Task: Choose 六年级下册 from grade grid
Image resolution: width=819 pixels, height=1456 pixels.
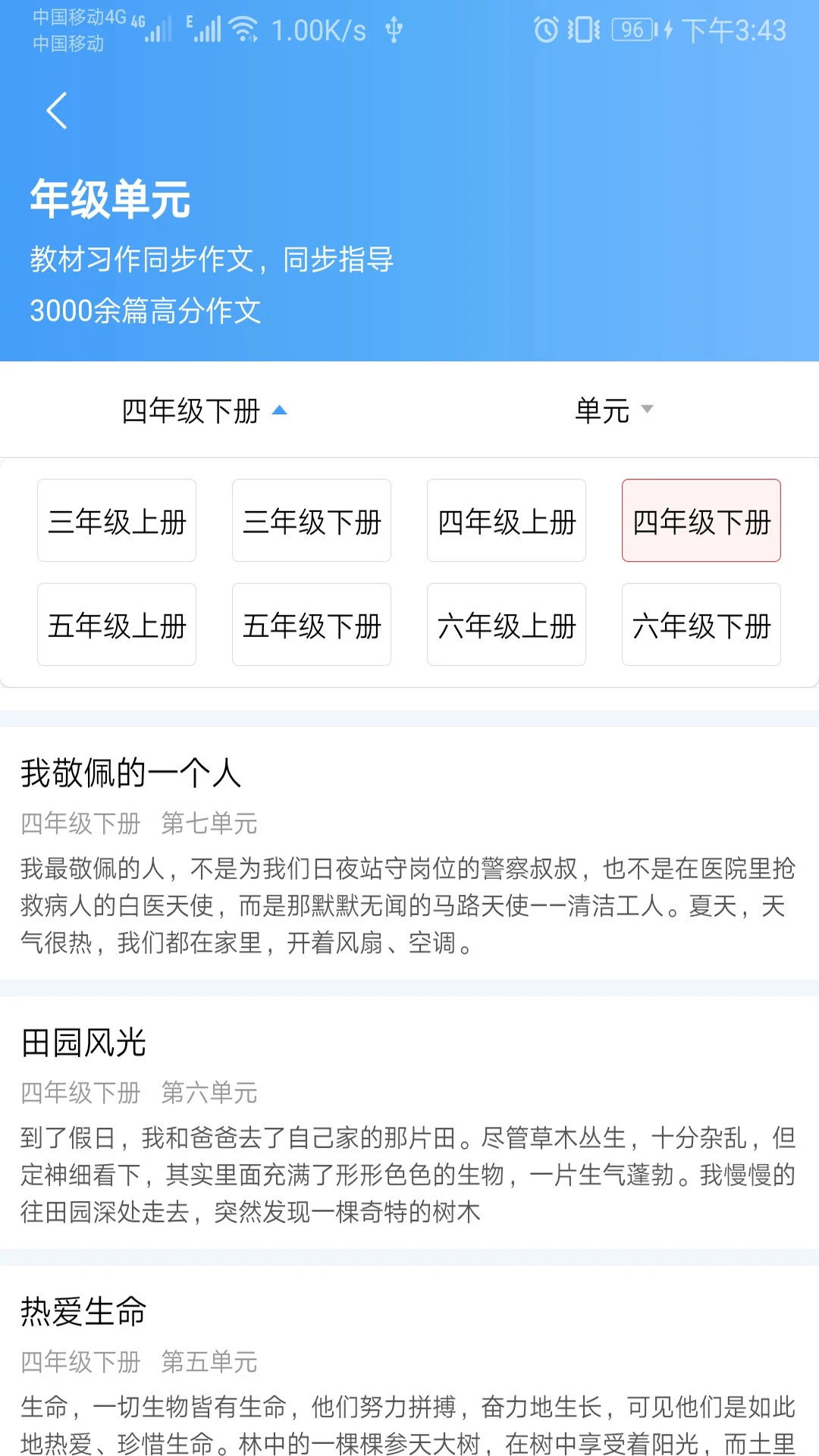Action: click(x=701, y=626)
